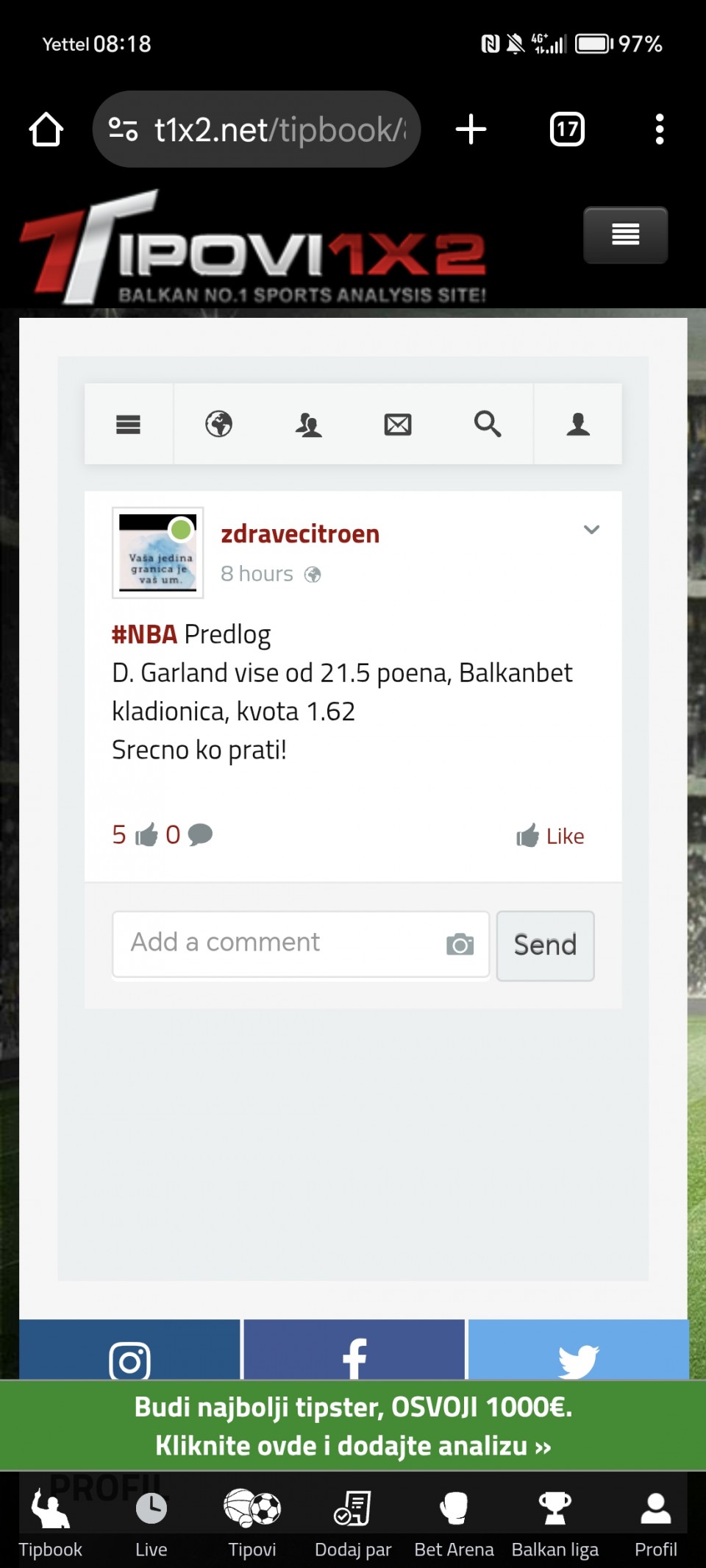Tap the t1x2.net address bar

tap(256, 130)
